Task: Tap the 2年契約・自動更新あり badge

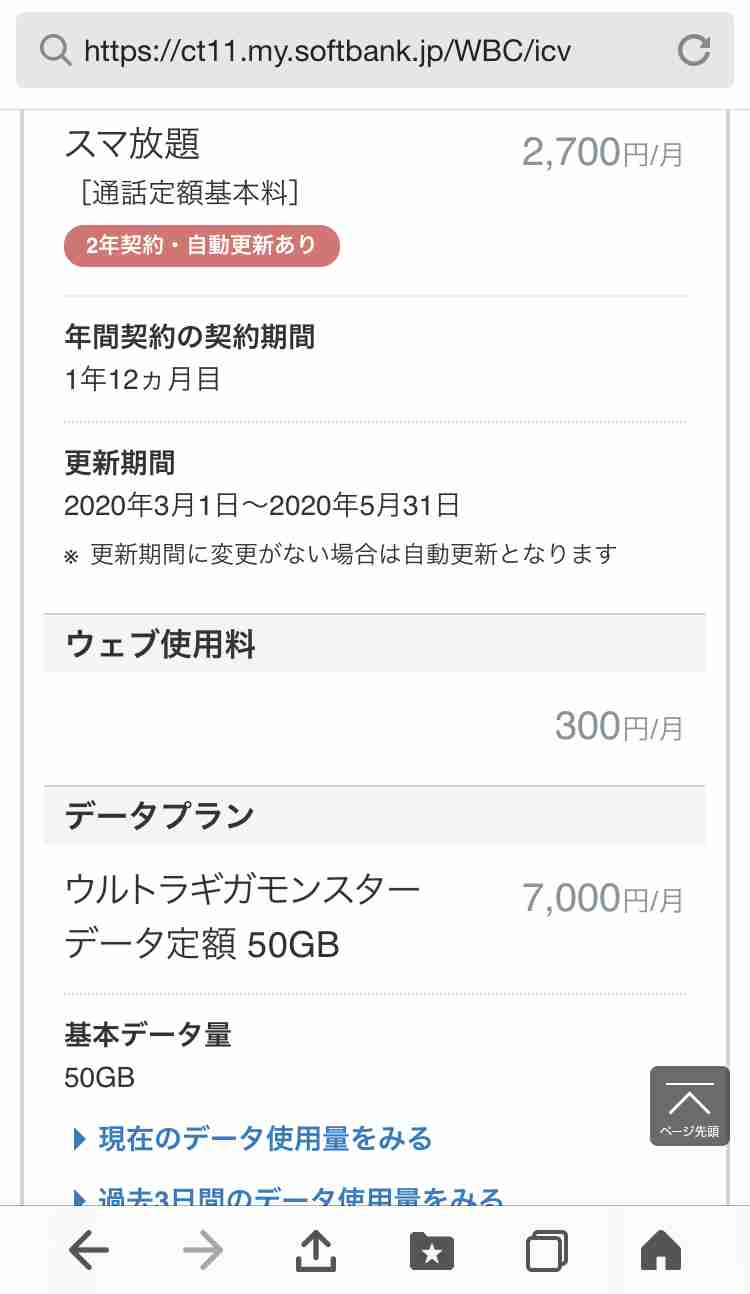Action: (201, 245)
